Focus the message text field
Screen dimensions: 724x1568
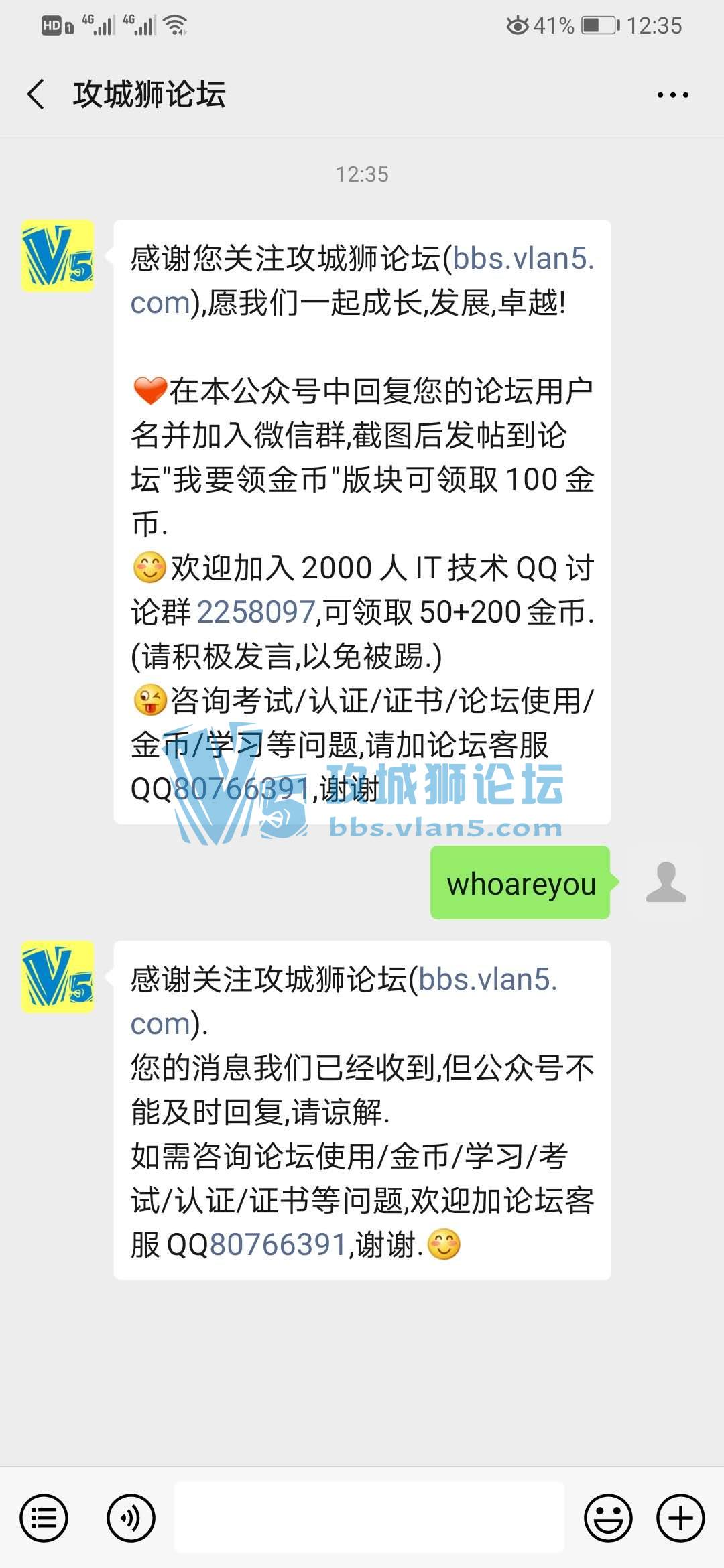pos(369,1518)
